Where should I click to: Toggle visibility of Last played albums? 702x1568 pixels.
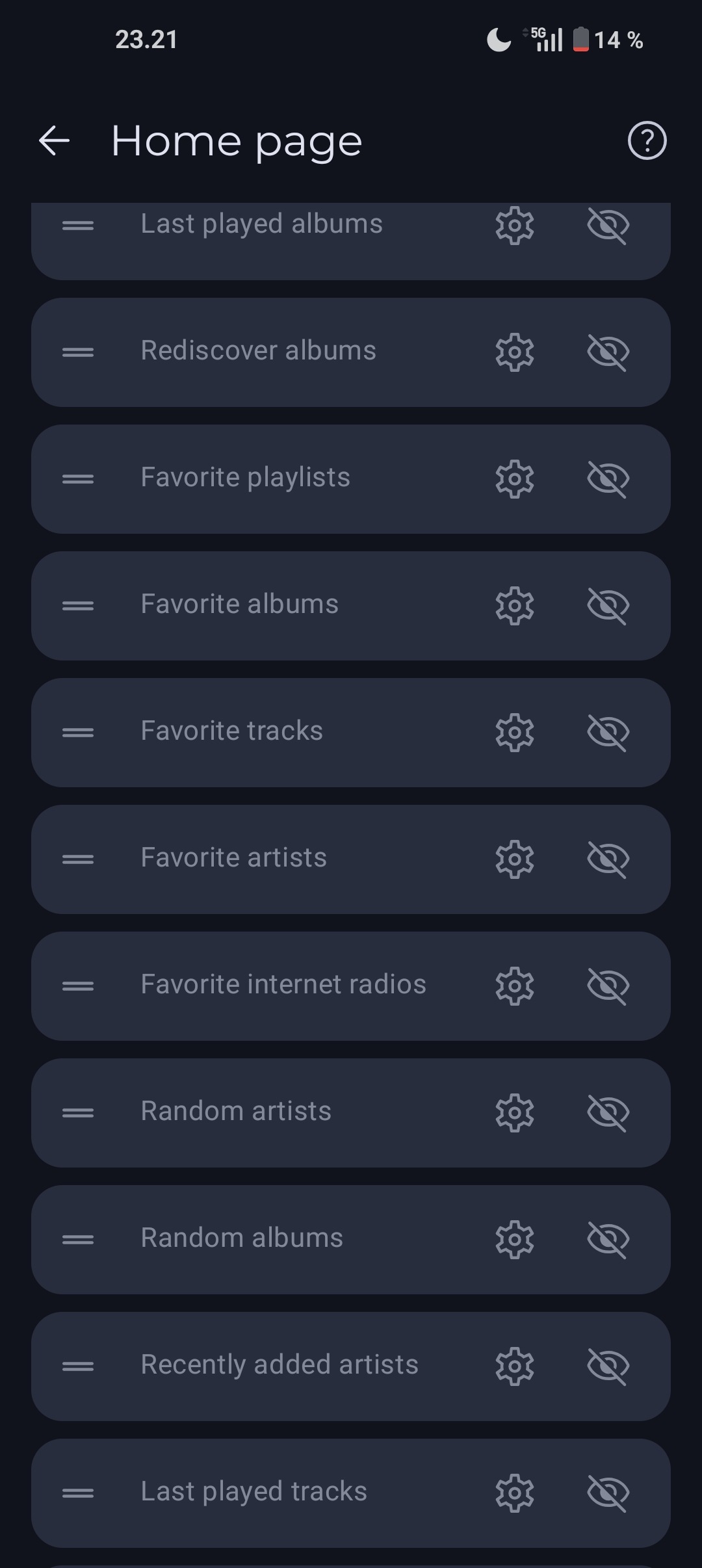coord(608,226)
